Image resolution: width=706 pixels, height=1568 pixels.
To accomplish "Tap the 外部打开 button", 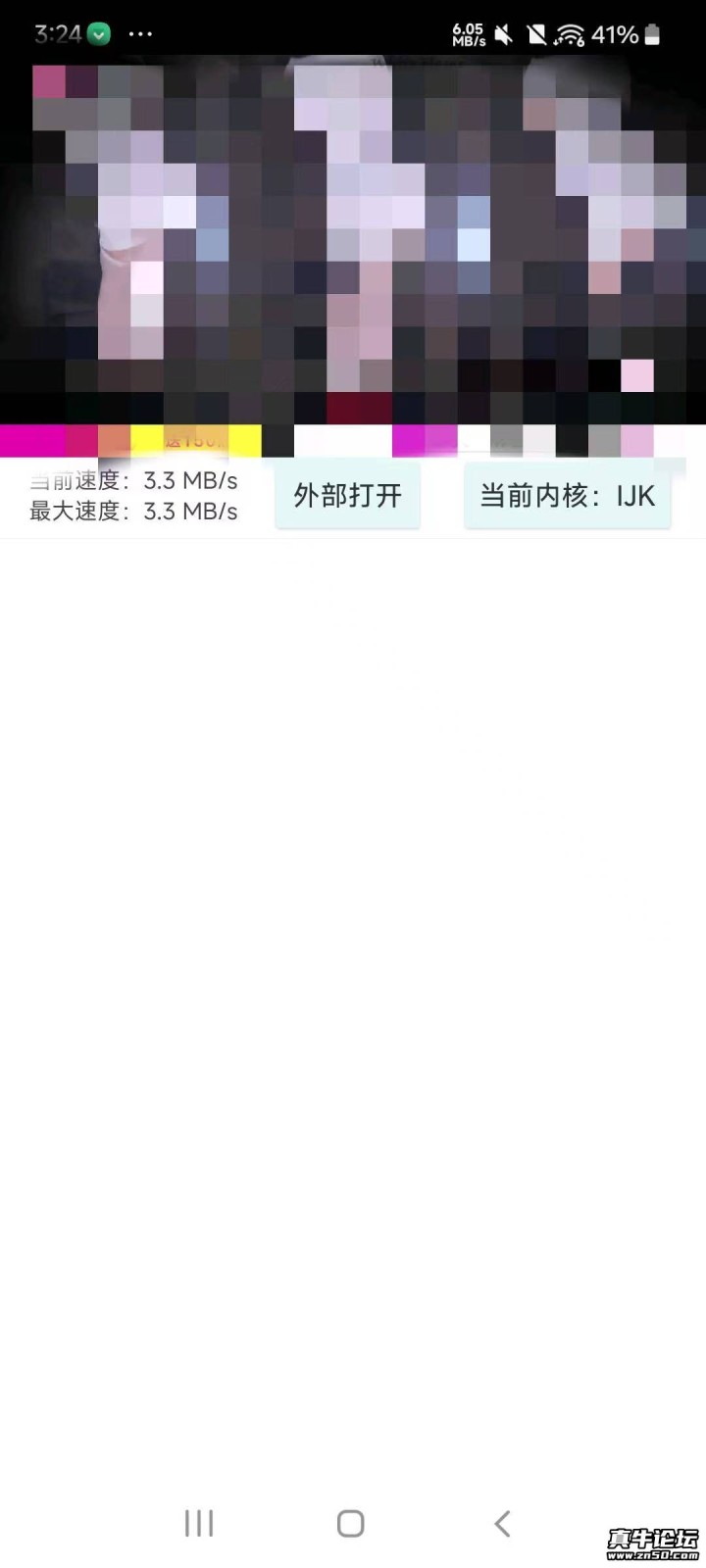I will [x=348, y=496].
